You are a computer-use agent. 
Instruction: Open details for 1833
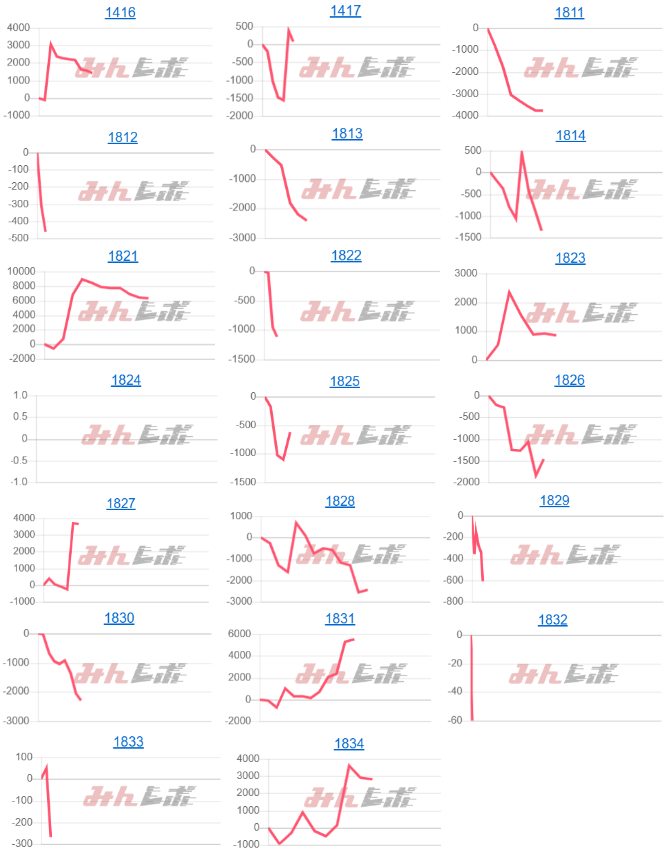pyautogui.click(x=128, y=742)
